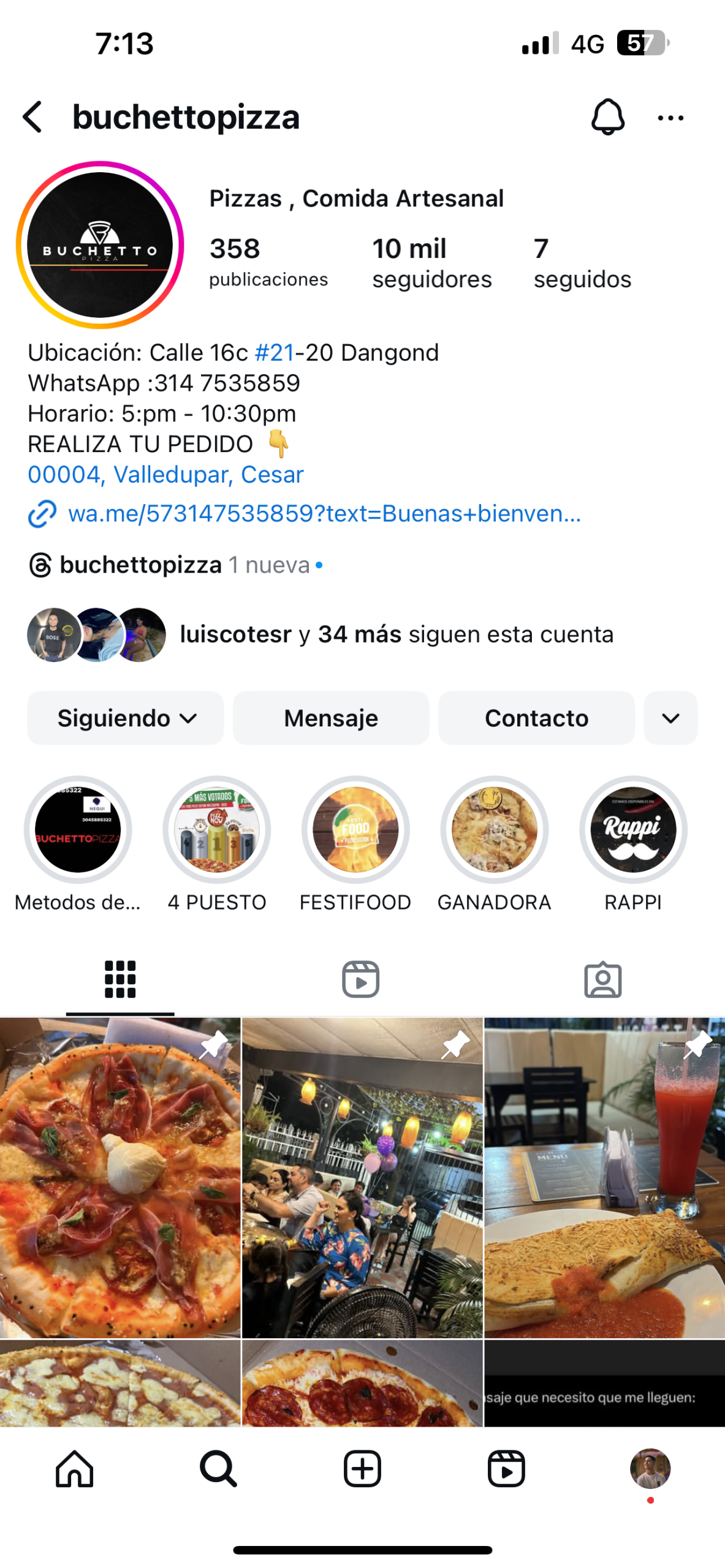Switch to the Reels tab of profile
The height and width of the screenshot is (1568, 725).
point(361,979)
